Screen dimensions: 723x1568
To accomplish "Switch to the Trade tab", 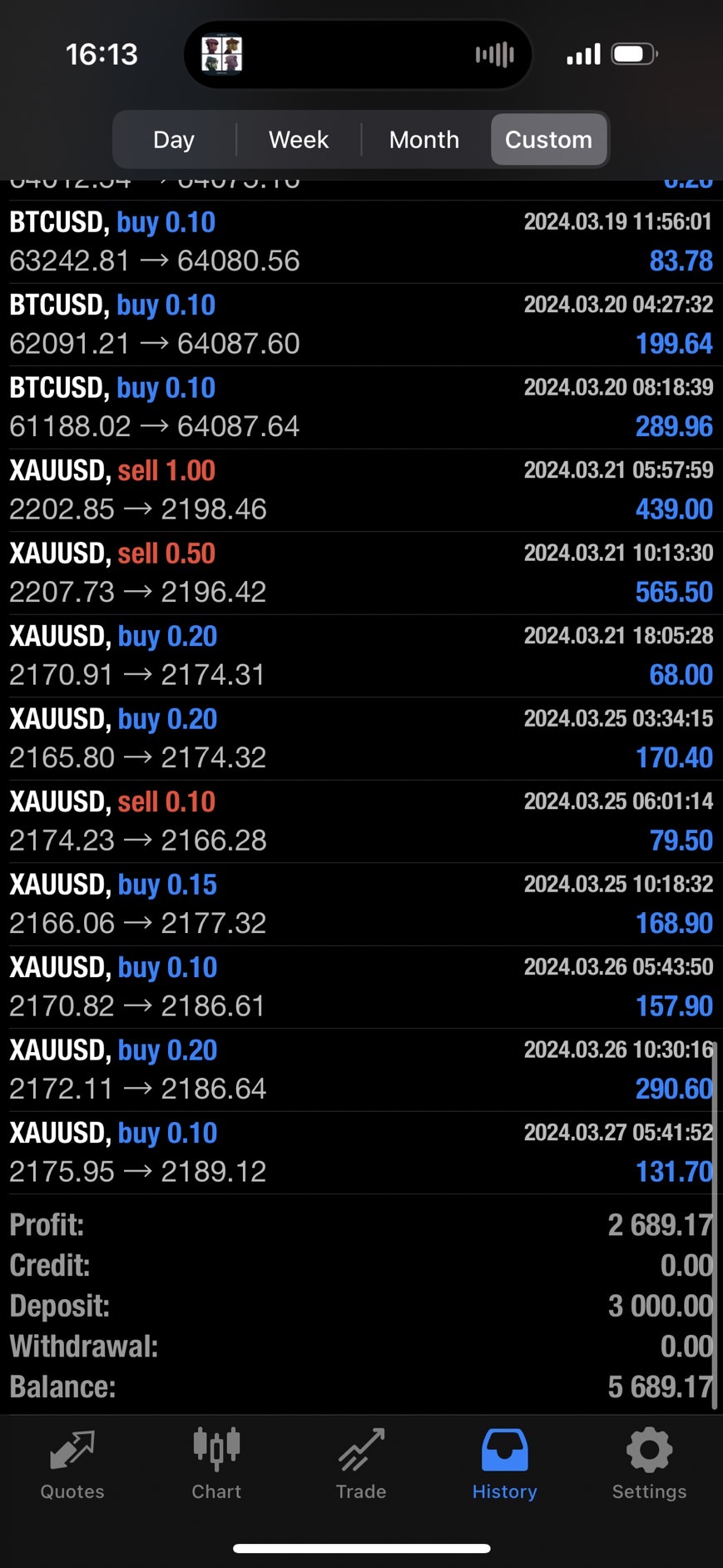I will [361, 1466].
